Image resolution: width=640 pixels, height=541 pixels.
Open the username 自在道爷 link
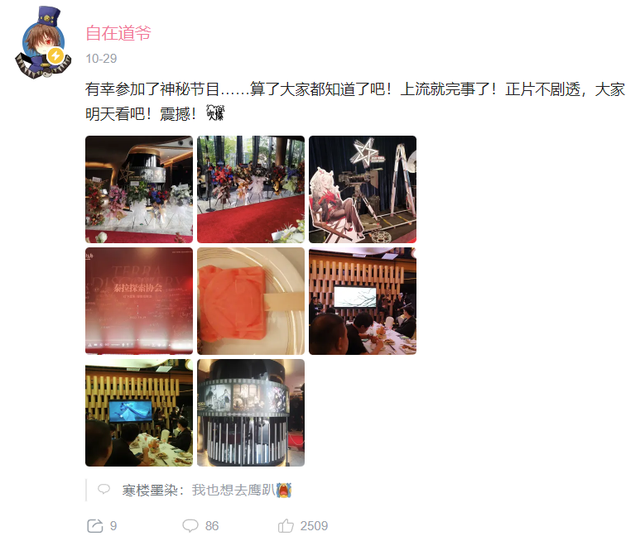pos(119,33)
